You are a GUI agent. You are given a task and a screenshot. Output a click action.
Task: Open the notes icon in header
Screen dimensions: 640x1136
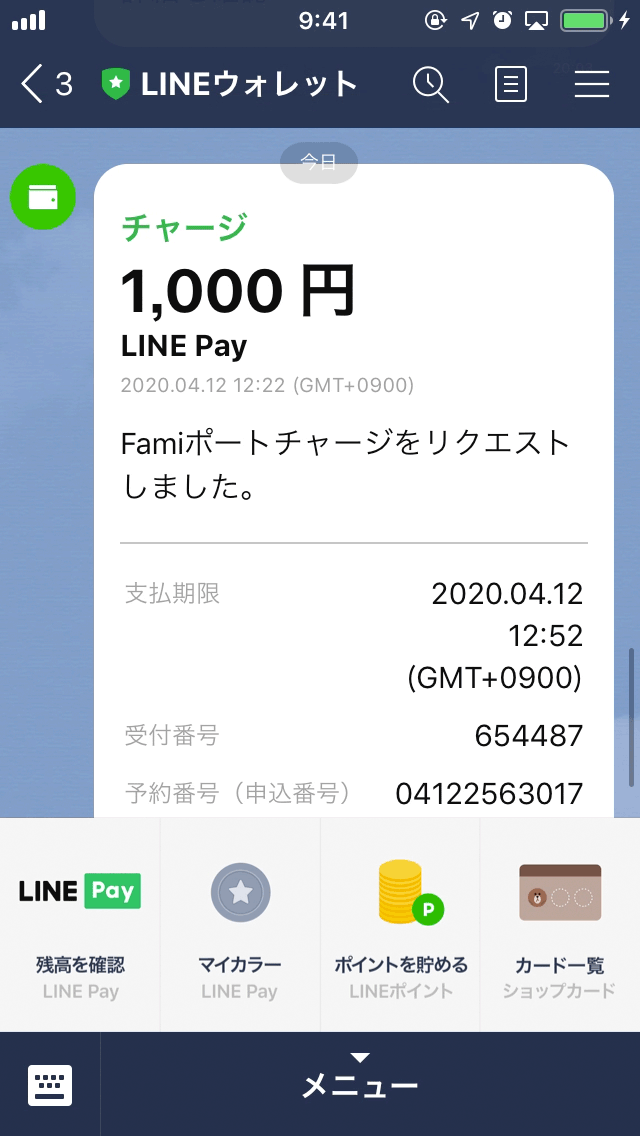point(511,85)
